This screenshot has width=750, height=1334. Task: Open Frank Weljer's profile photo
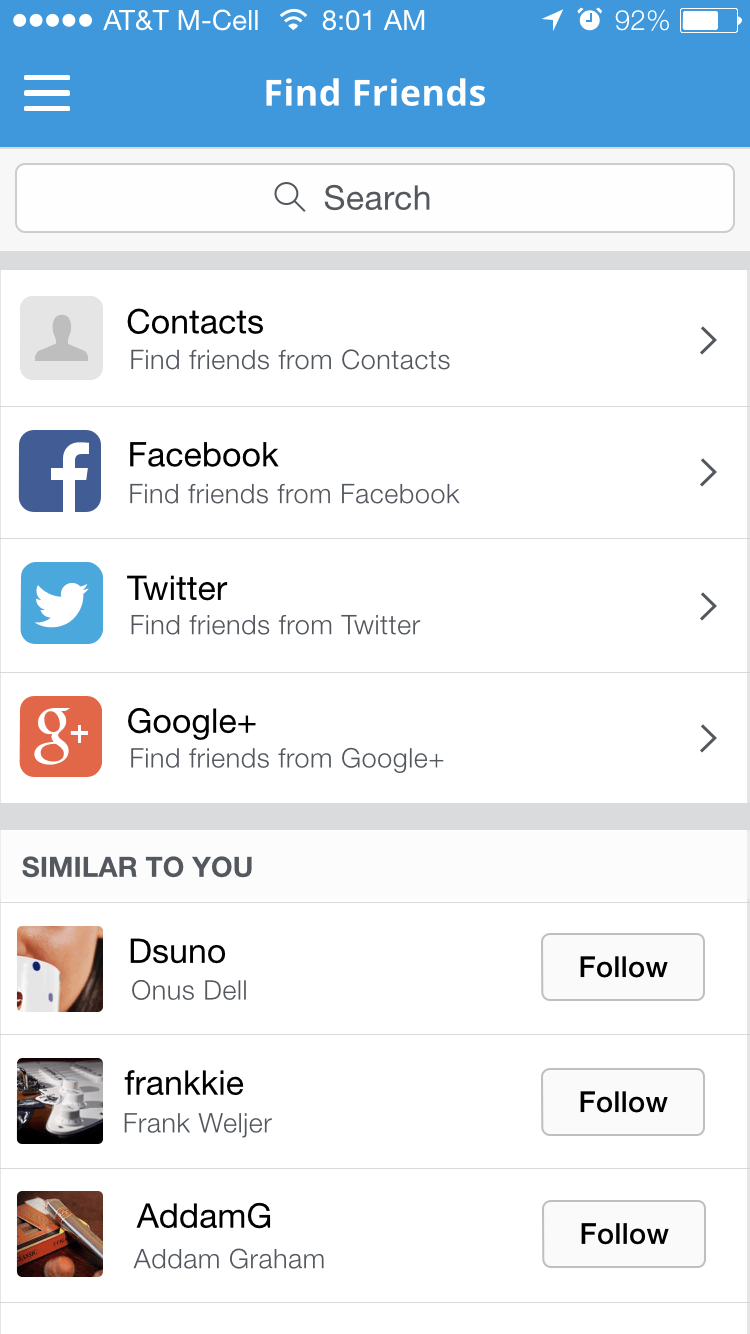60,1101
